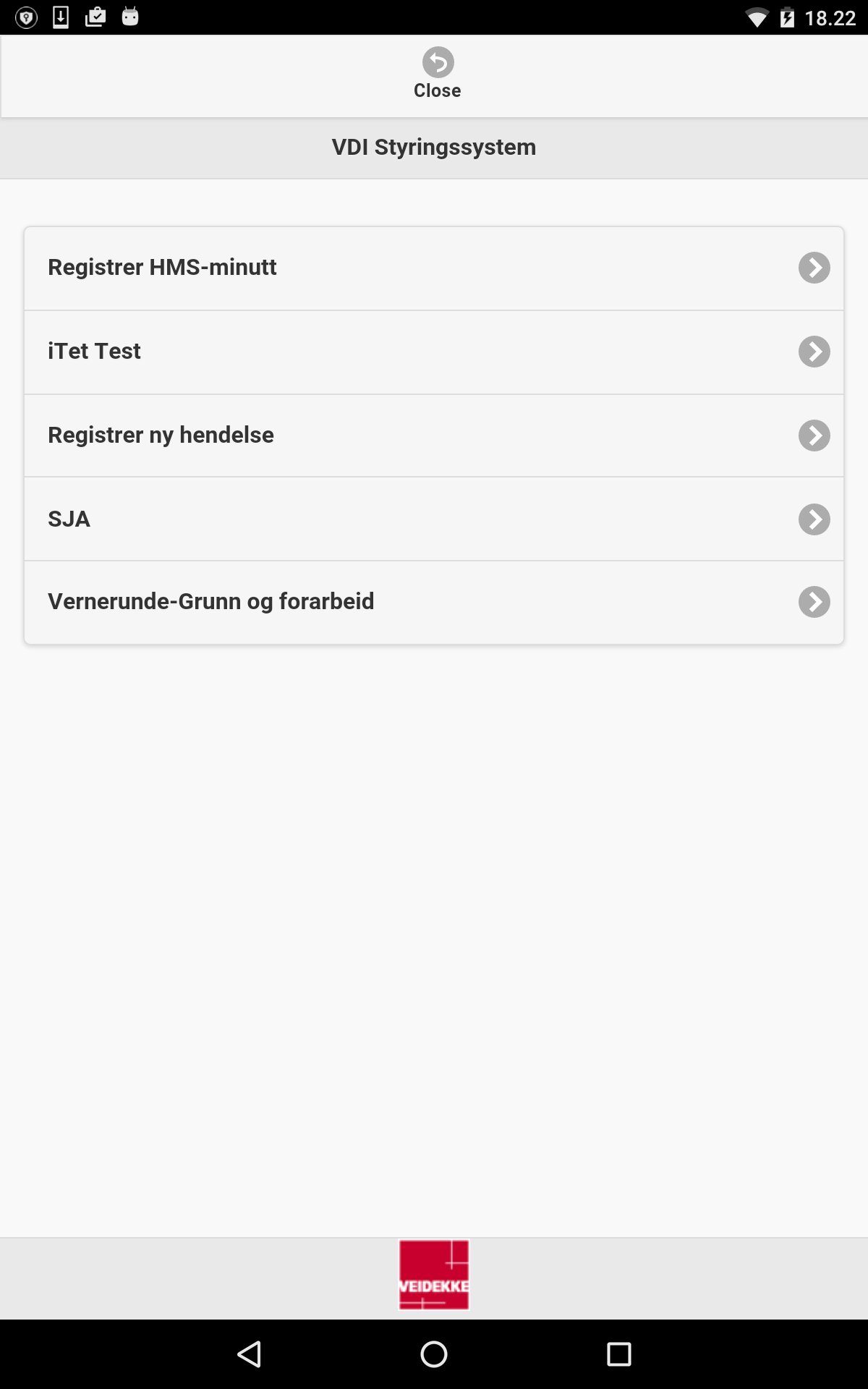Viewport: 868px width, 1389px height.
Task: Open the Recent apps square button
Action: point(618,1352)
